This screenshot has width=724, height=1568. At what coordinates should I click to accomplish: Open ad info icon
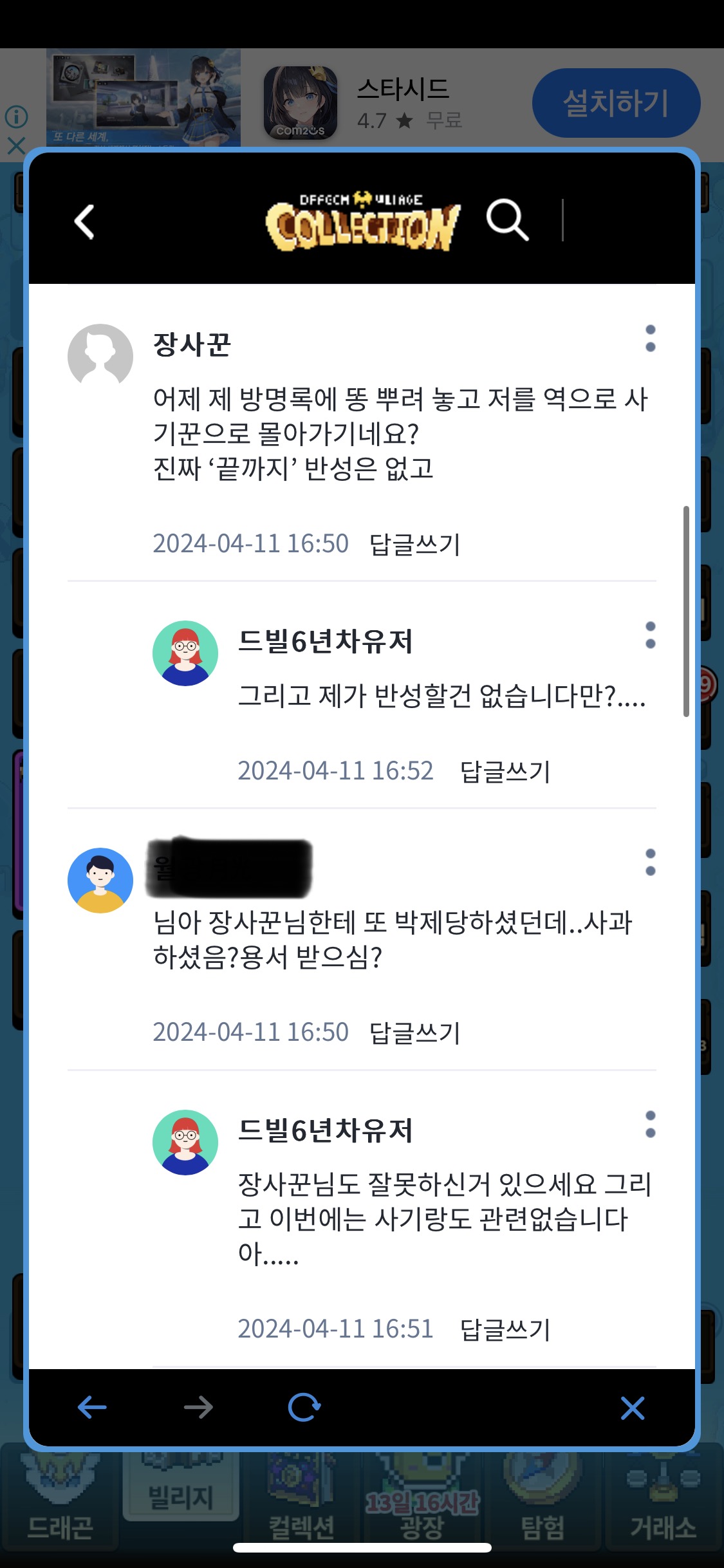click(x=16, y=117)
